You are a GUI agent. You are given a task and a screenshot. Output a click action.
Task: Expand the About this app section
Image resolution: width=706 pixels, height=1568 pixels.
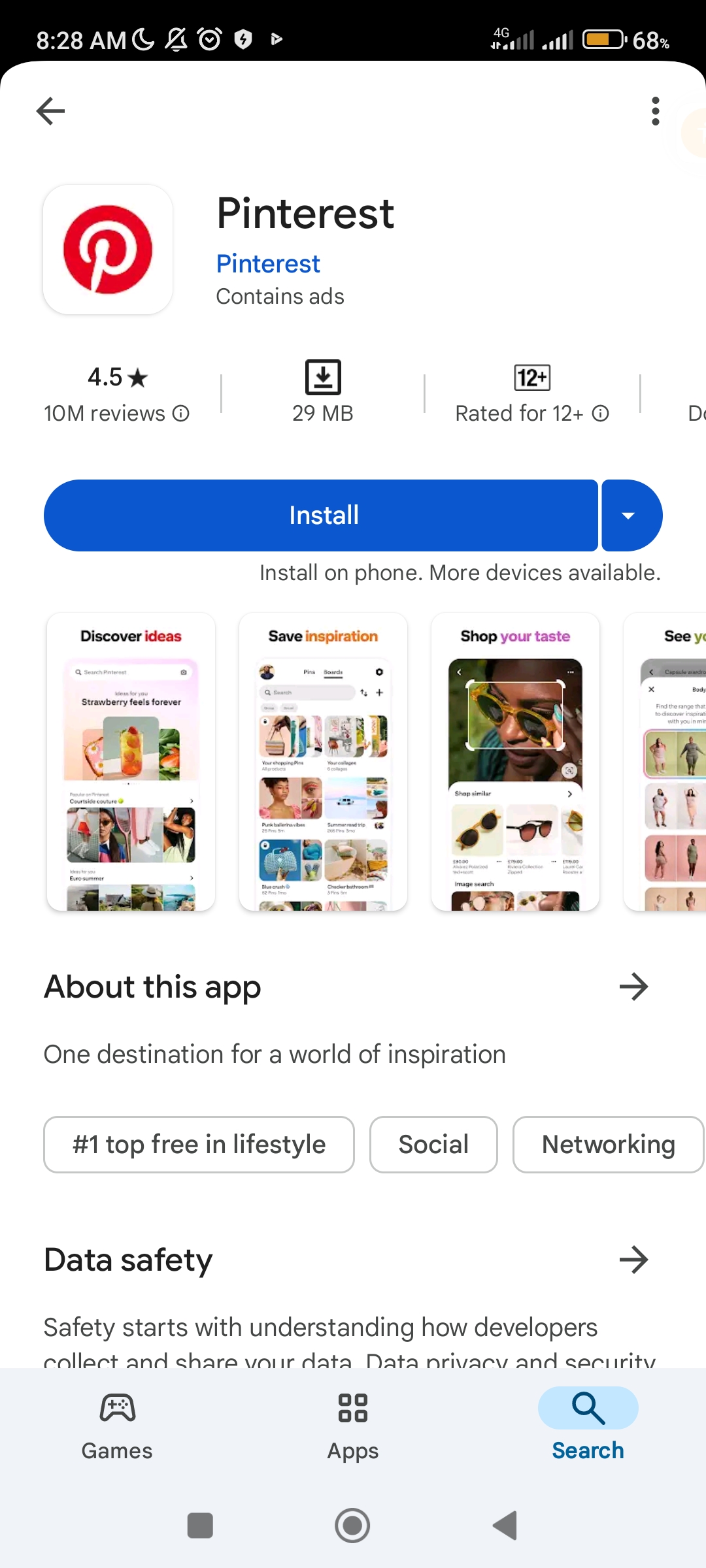click(633, 987)
